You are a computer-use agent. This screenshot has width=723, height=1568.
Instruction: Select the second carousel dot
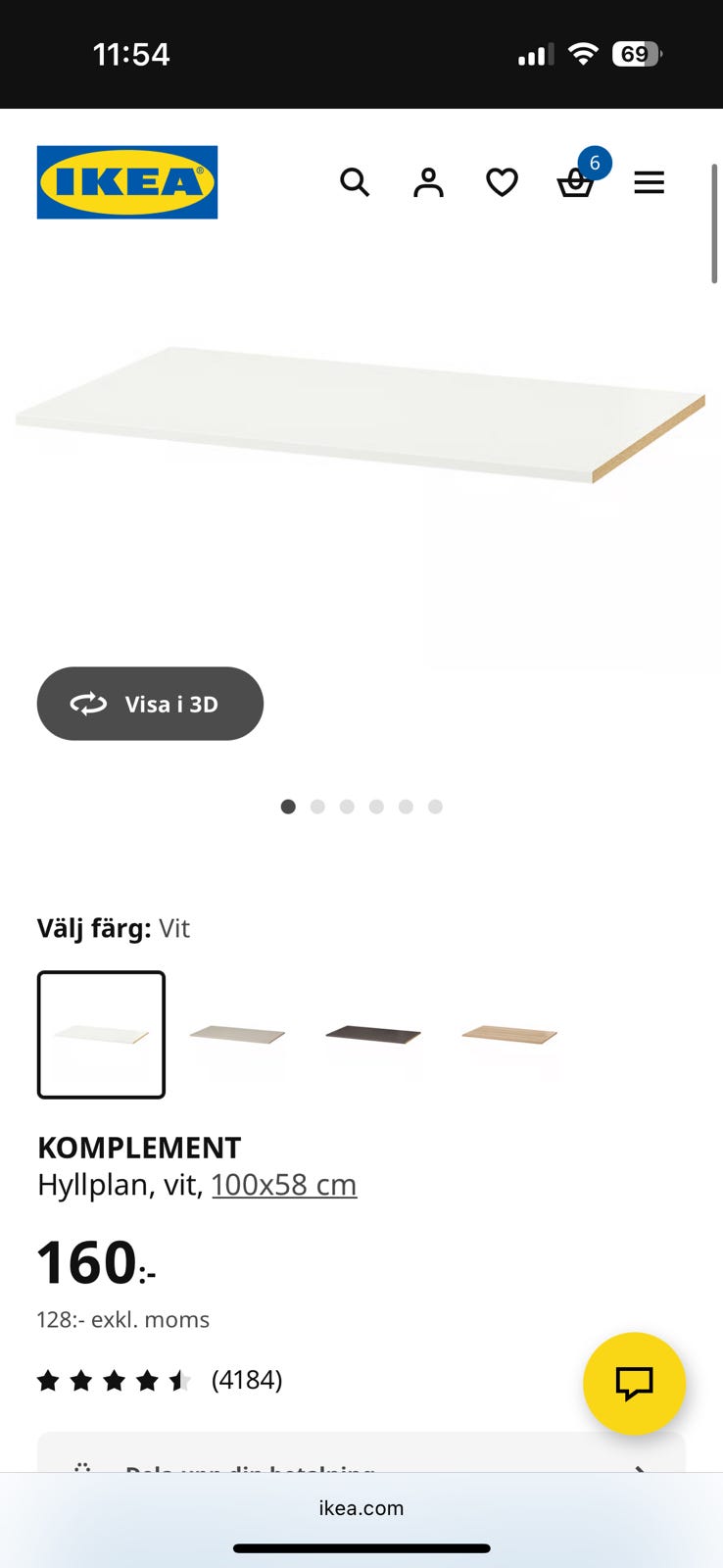[x=317, y=807]
